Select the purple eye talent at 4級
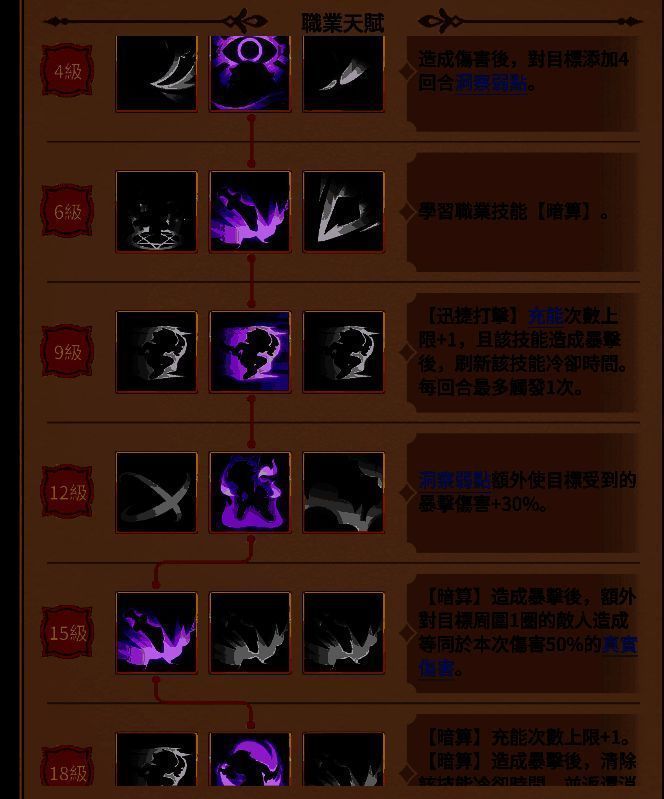This screenshot has width=664, height=799. pos(250,72)
